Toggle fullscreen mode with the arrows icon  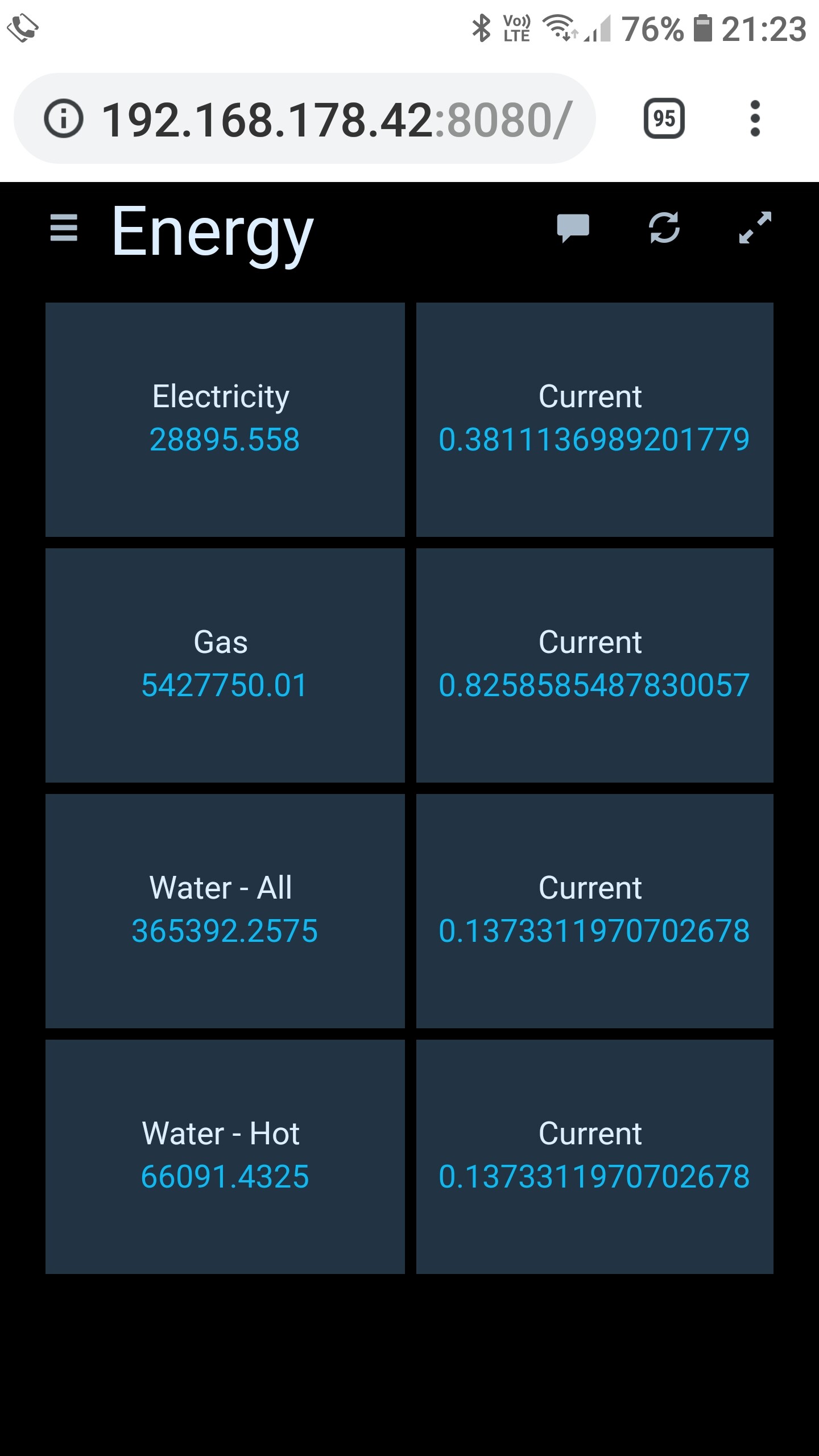coord(755,228)
